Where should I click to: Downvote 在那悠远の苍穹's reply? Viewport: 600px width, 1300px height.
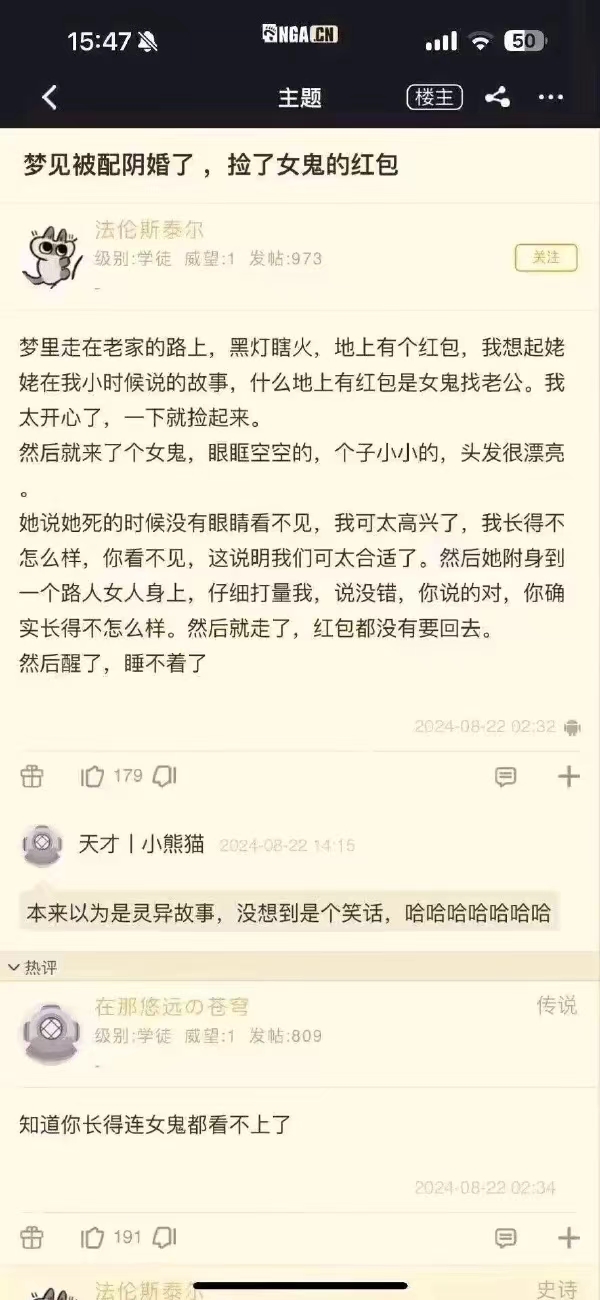click(x=166, y=1238)
